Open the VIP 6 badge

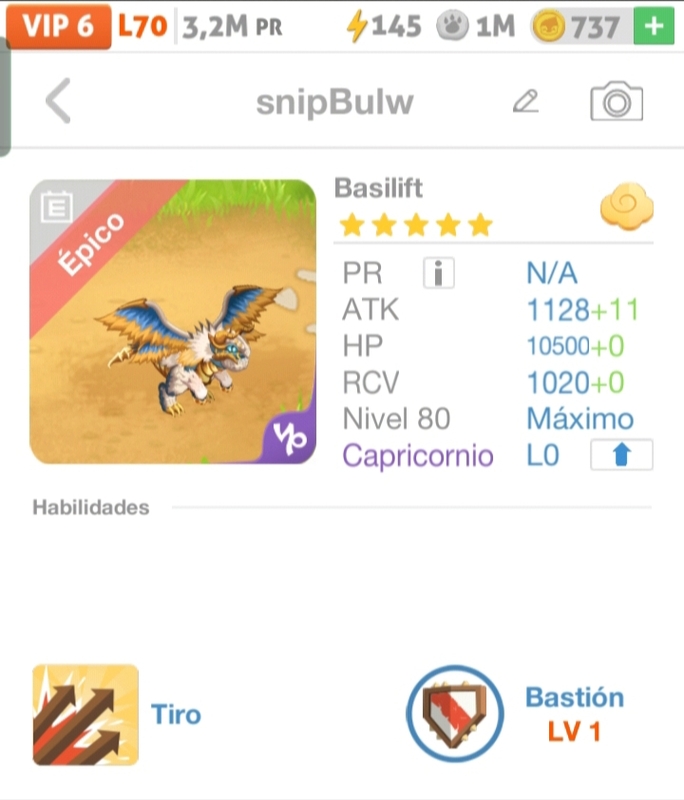(x=56, y=26)
